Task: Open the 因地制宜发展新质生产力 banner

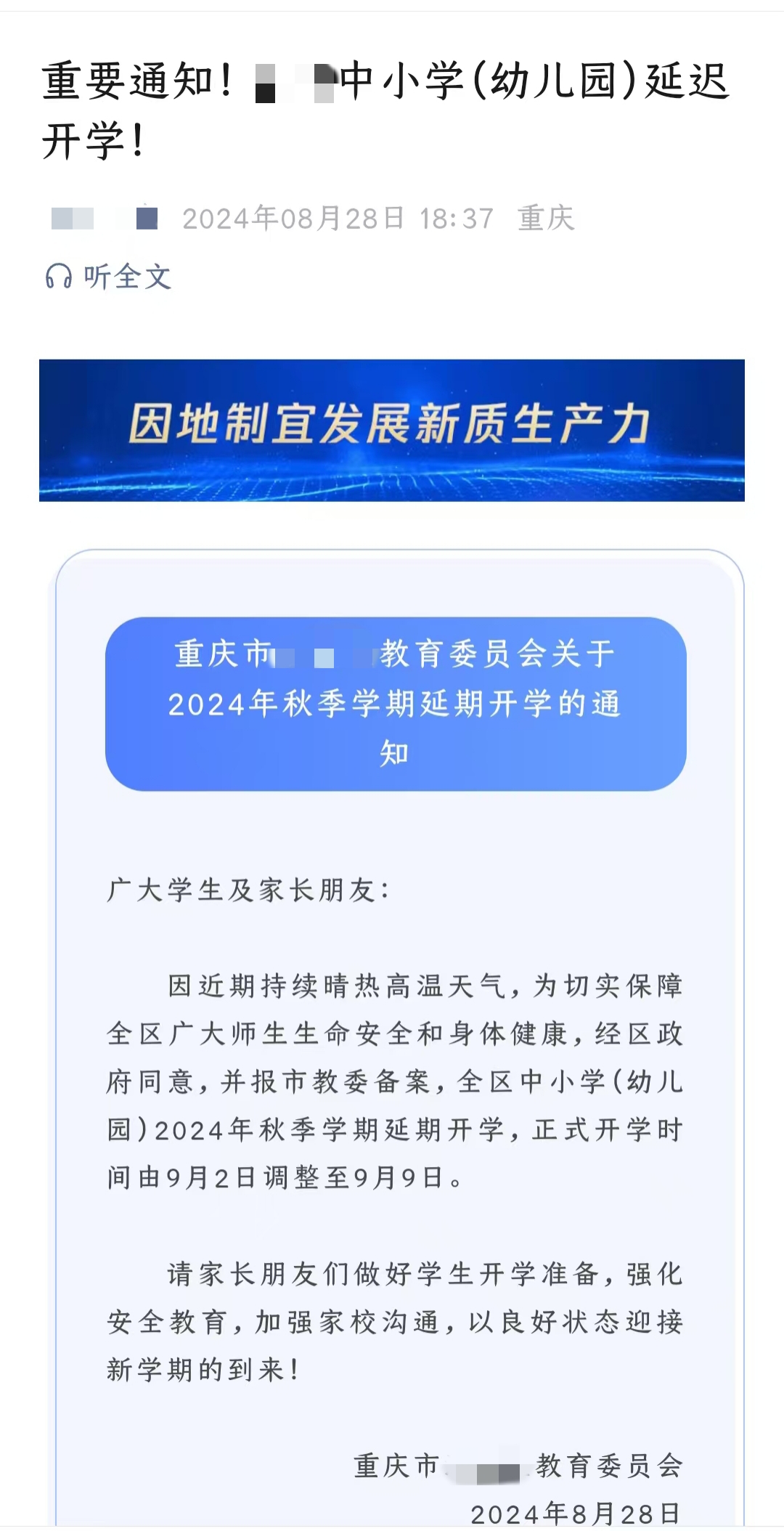Action: point(392,430)
